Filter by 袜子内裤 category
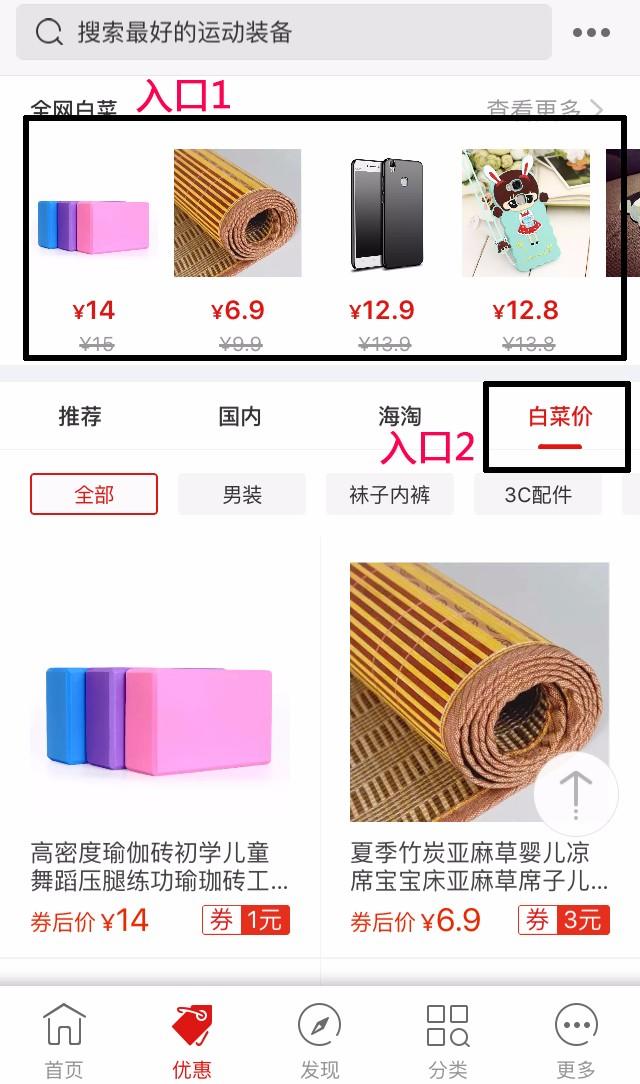Image resolution: width=640 pixels, height=1084 pixels. pos(389,494)
